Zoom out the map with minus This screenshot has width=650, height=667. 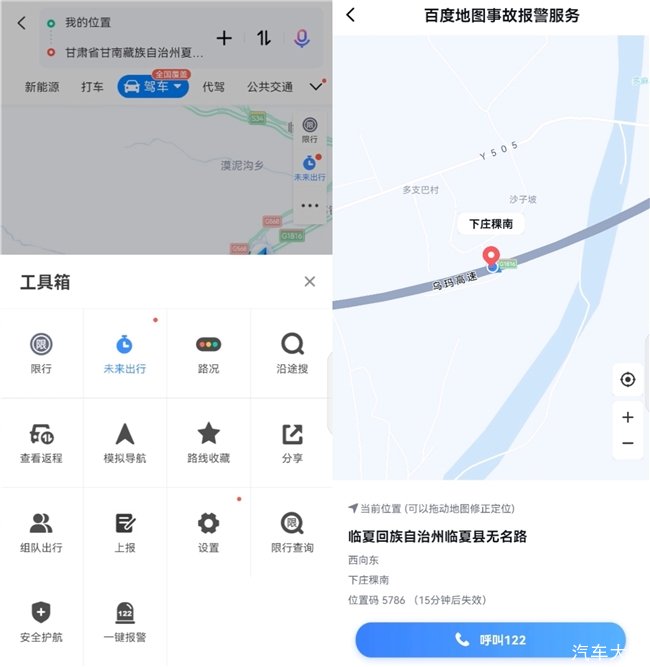pyautogui.click(x=627, y=443)
